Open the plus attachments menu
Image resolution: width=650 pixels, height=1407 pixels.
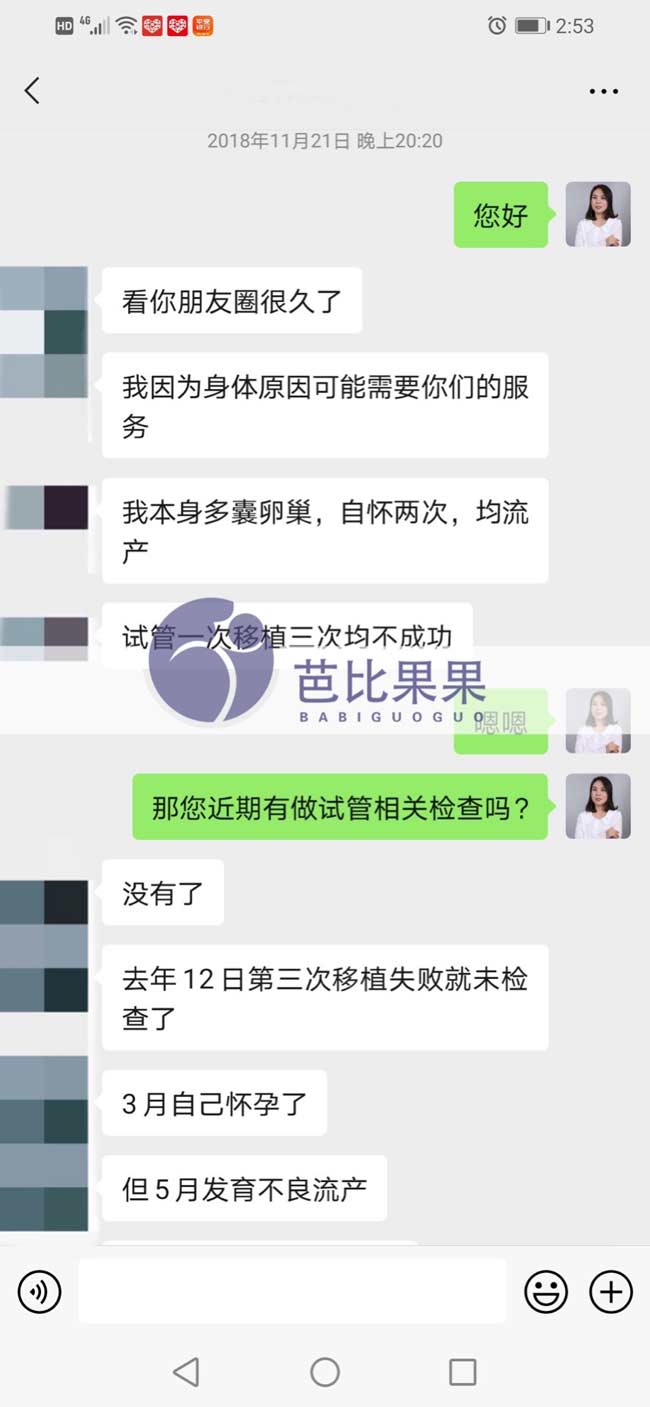coord(610,1291)
